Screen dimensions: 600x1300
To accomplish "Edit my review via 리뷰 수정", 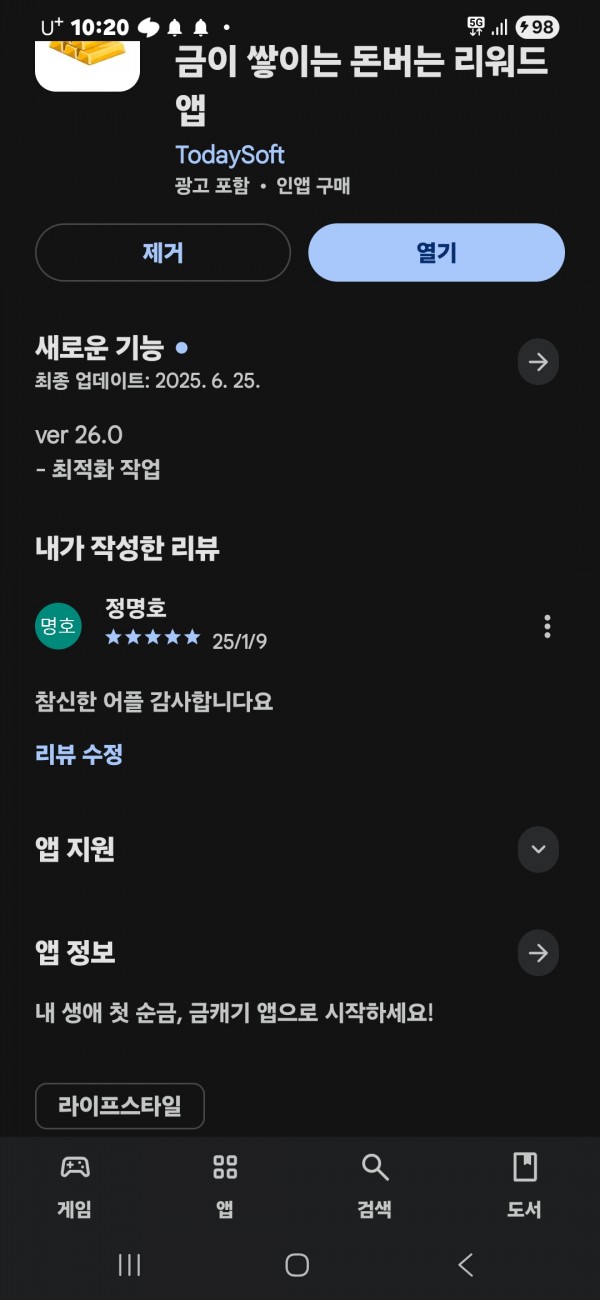I will point(79,754).
